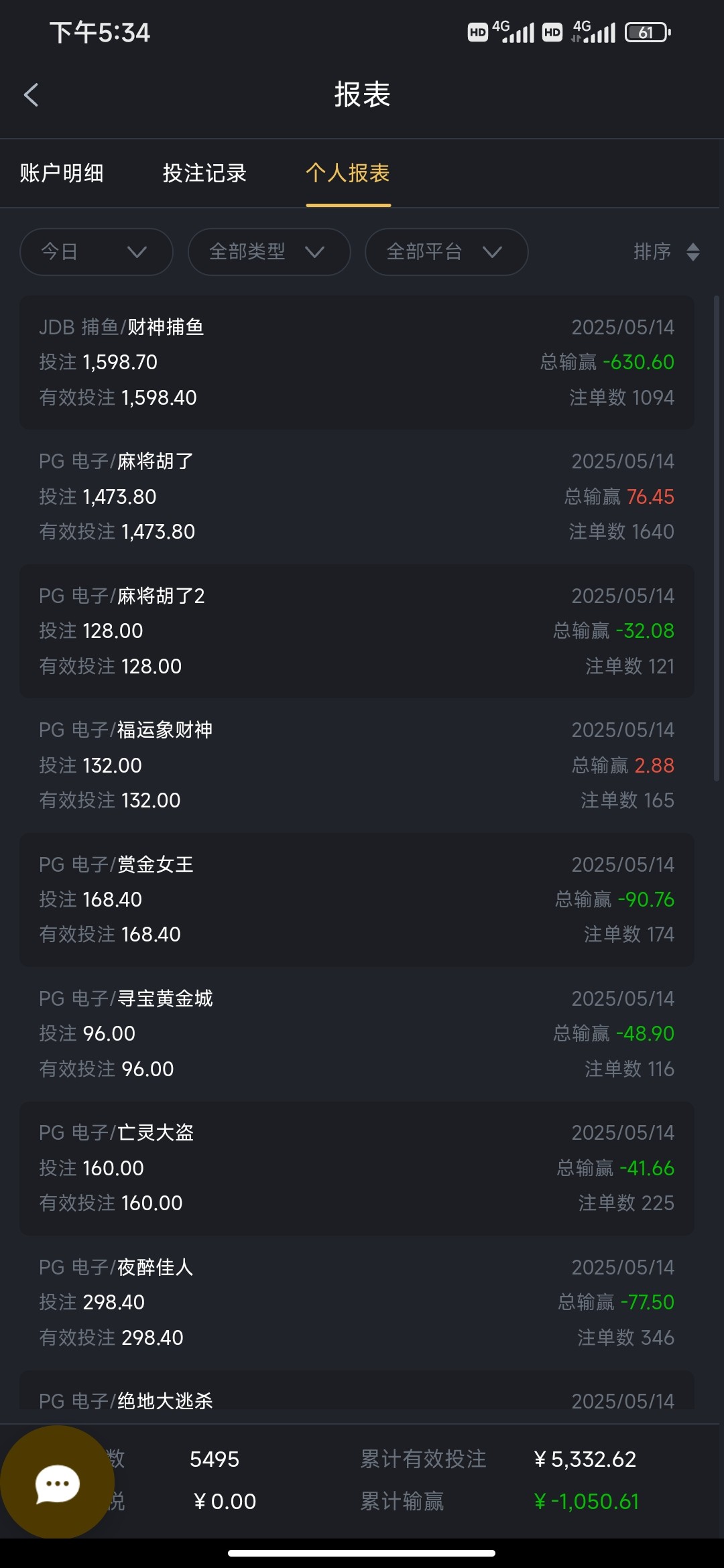The image size is (724, 1568).
Task: Switch to the 投注记录 tab
Action: 204,173
